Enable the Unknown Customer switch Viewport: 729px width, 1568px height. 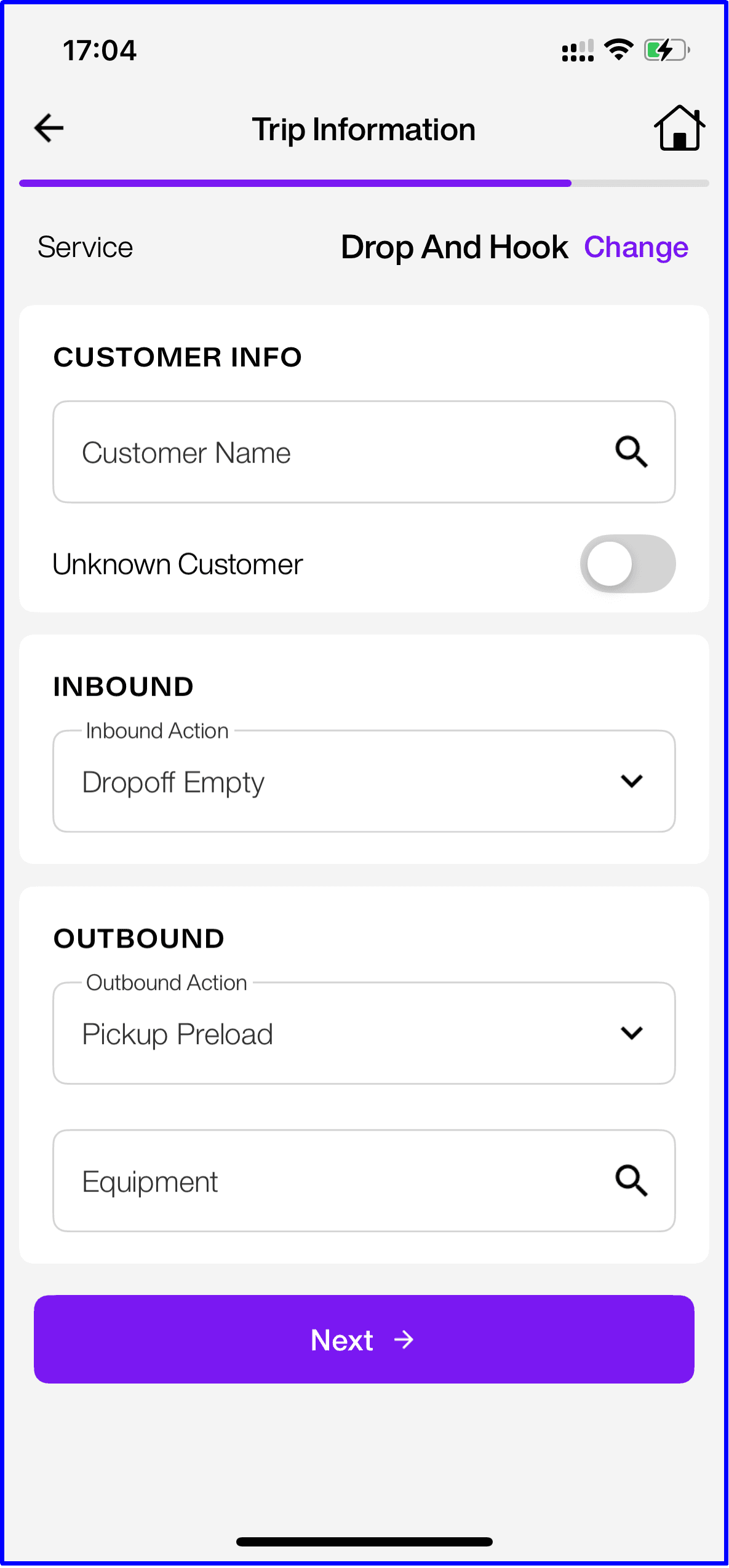click(627, 564)
